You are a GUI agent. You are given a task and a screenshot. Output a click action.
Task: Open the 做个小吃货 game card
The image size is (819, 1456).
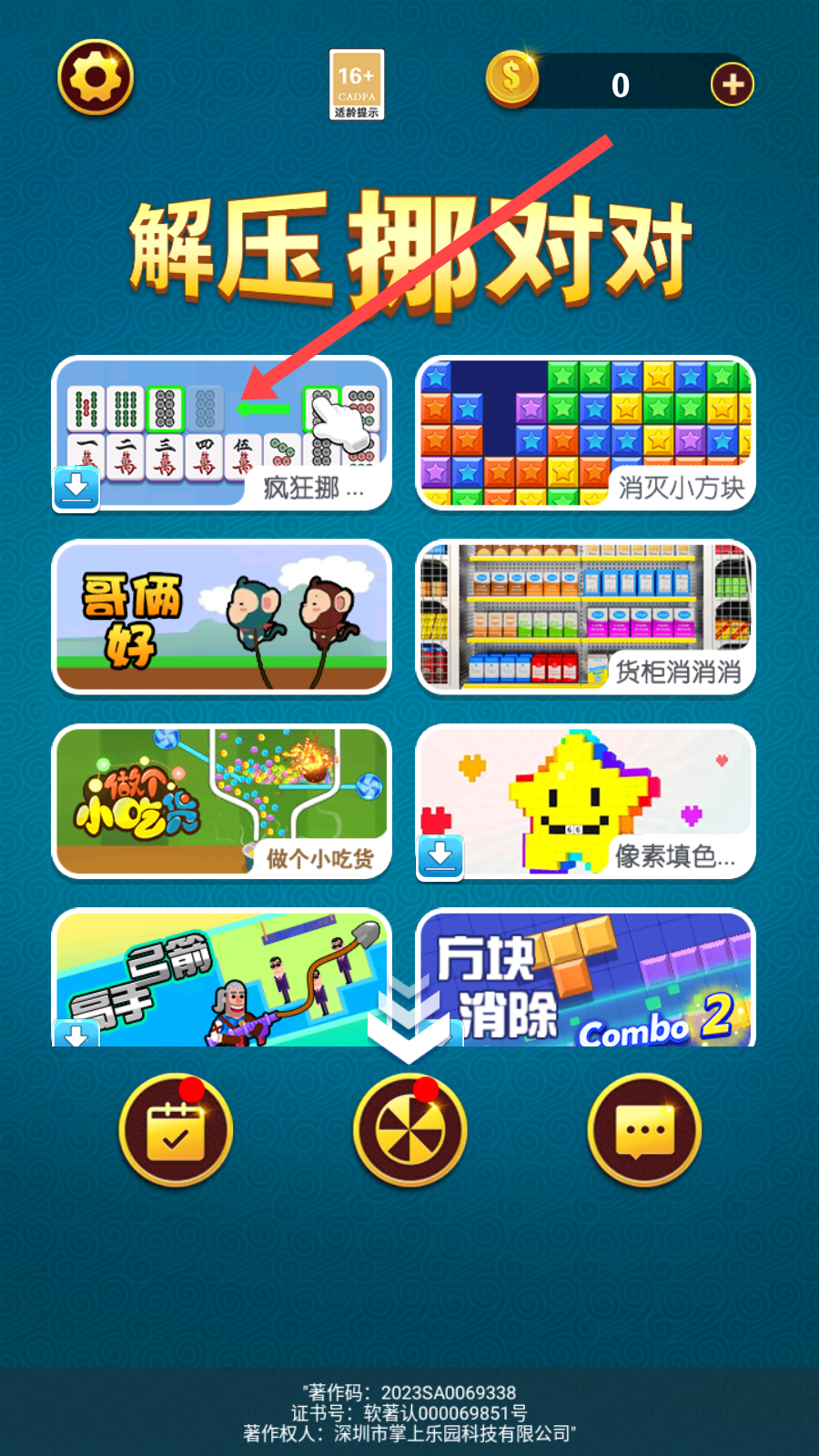221,801
